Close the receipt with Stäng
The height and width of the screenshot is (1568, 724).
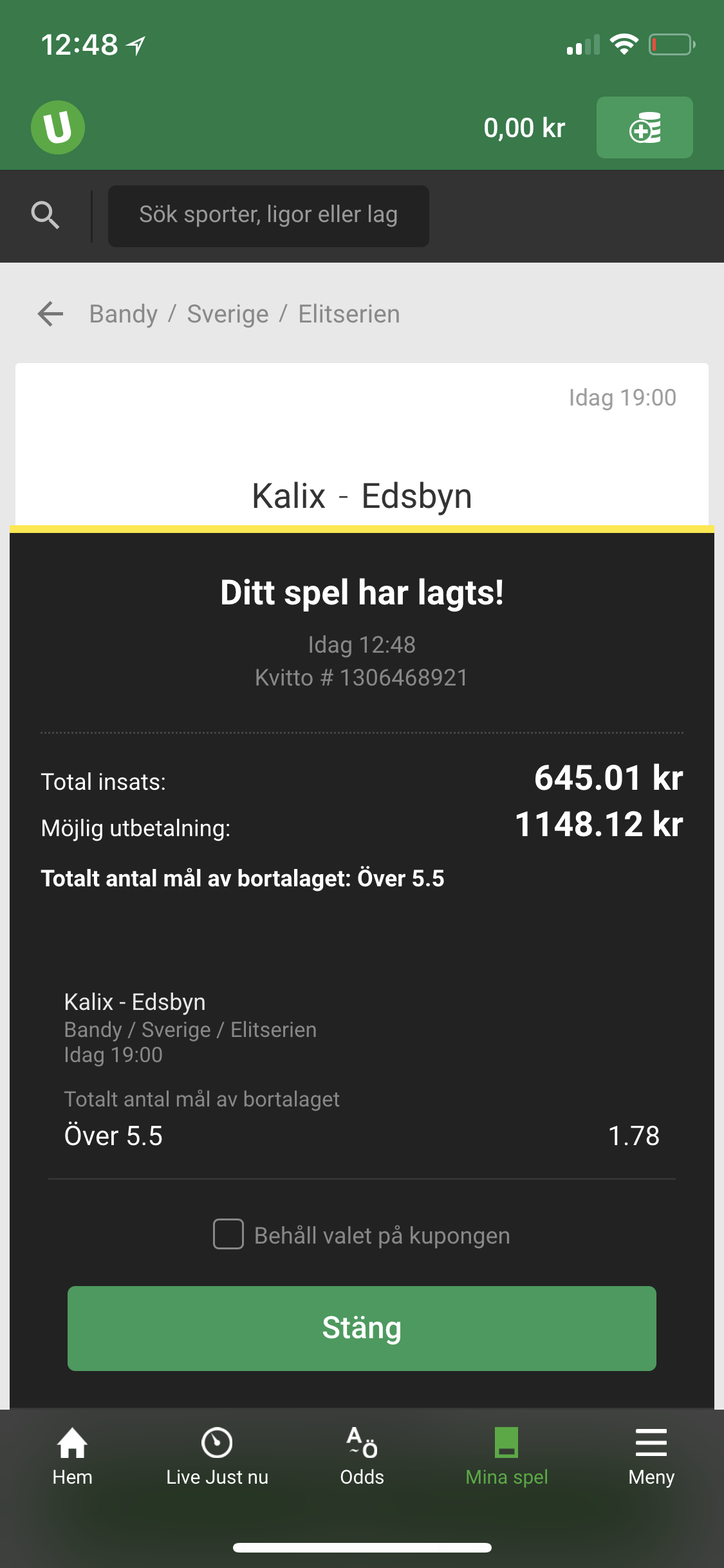coord(362,1329)
